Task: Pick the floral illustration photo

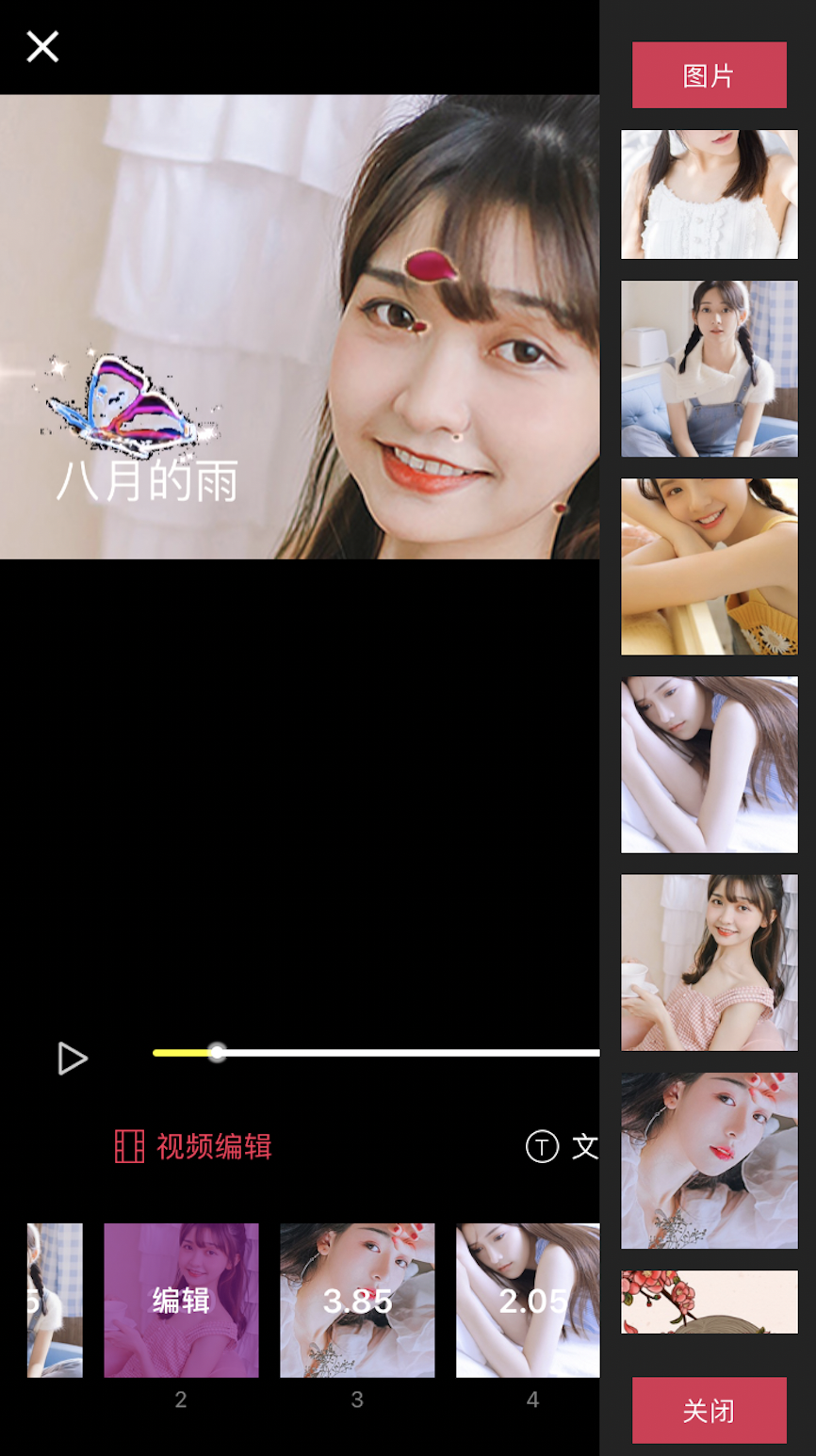Action: point(709,1302)
